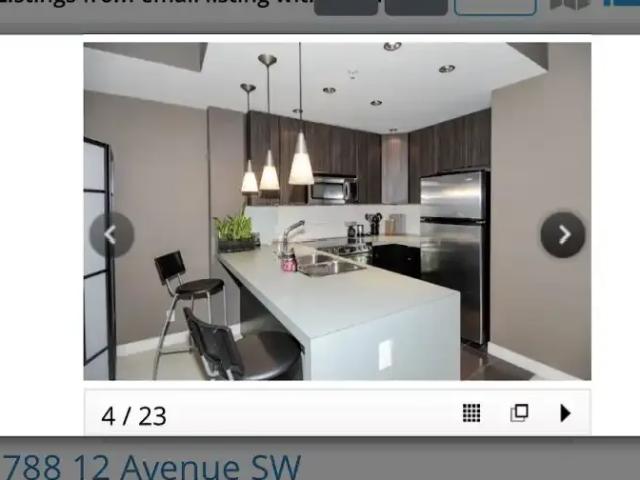Go to the next listing photo

(x=563, y=235)
